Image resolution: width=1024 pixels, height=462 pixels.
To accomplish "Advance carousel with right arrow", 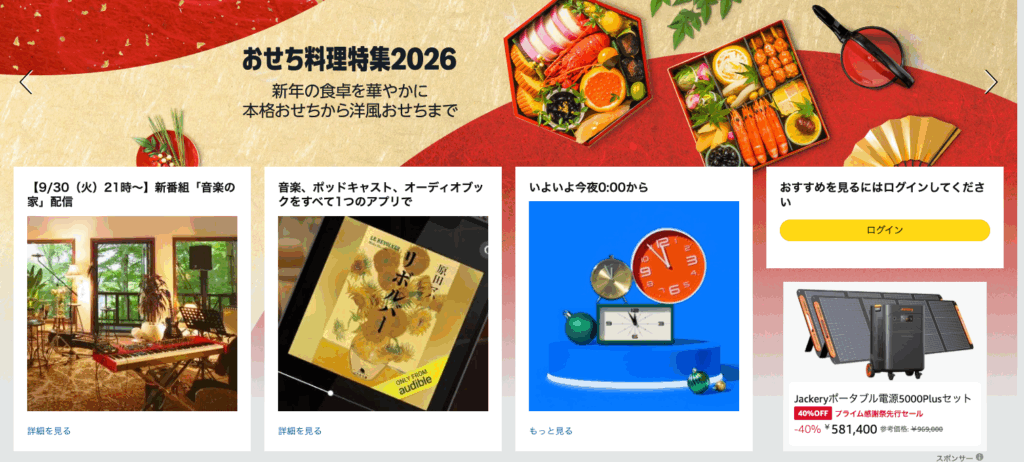I will click(x=991, y=82).
